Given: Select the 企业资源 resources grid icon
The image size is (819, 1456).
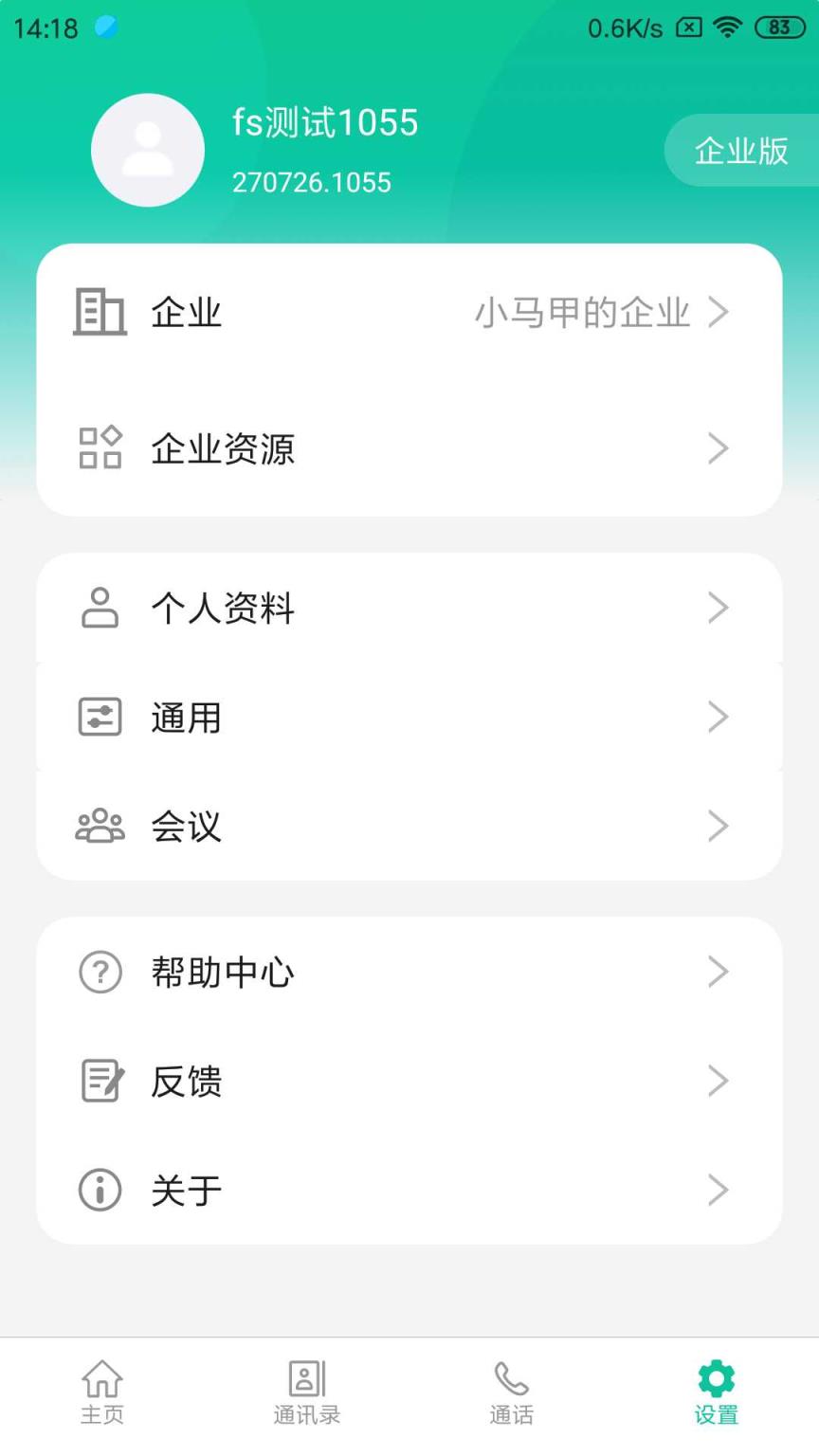Looking at the screenshot, I should point(100,448).
